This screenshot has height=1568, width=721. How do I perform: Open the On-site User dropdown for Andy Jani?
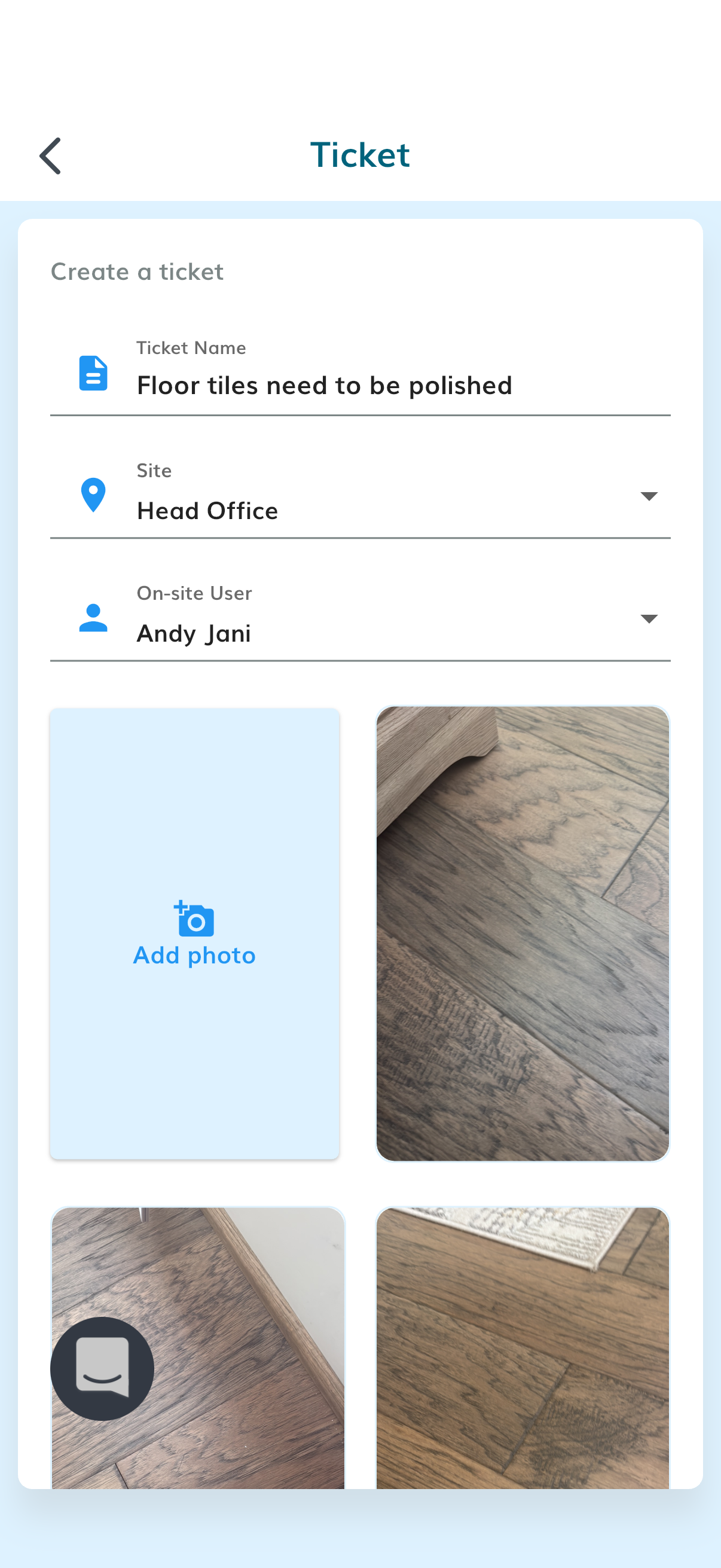649,619
